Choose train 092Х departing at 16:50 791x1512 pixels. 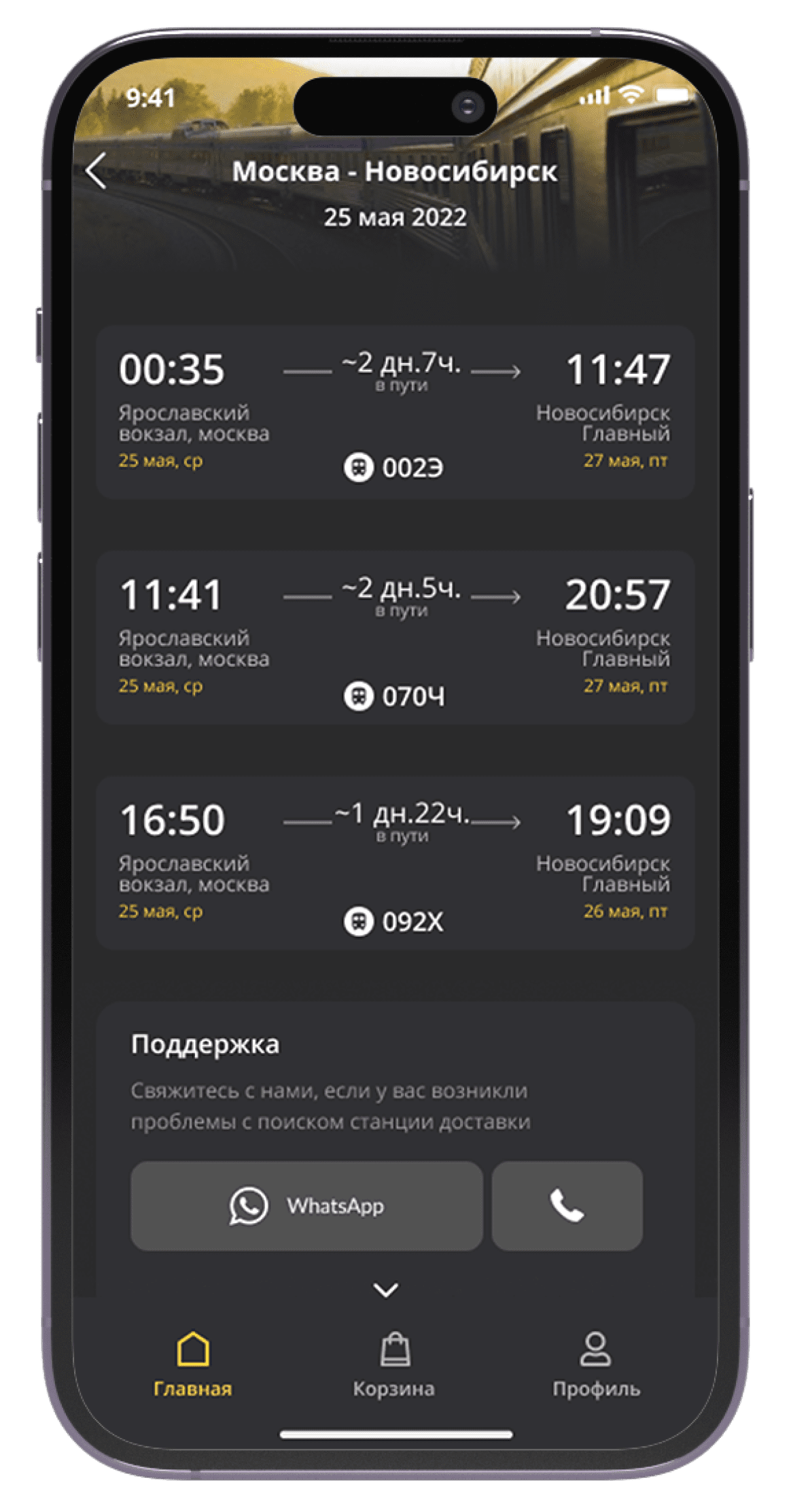[395, 863]
